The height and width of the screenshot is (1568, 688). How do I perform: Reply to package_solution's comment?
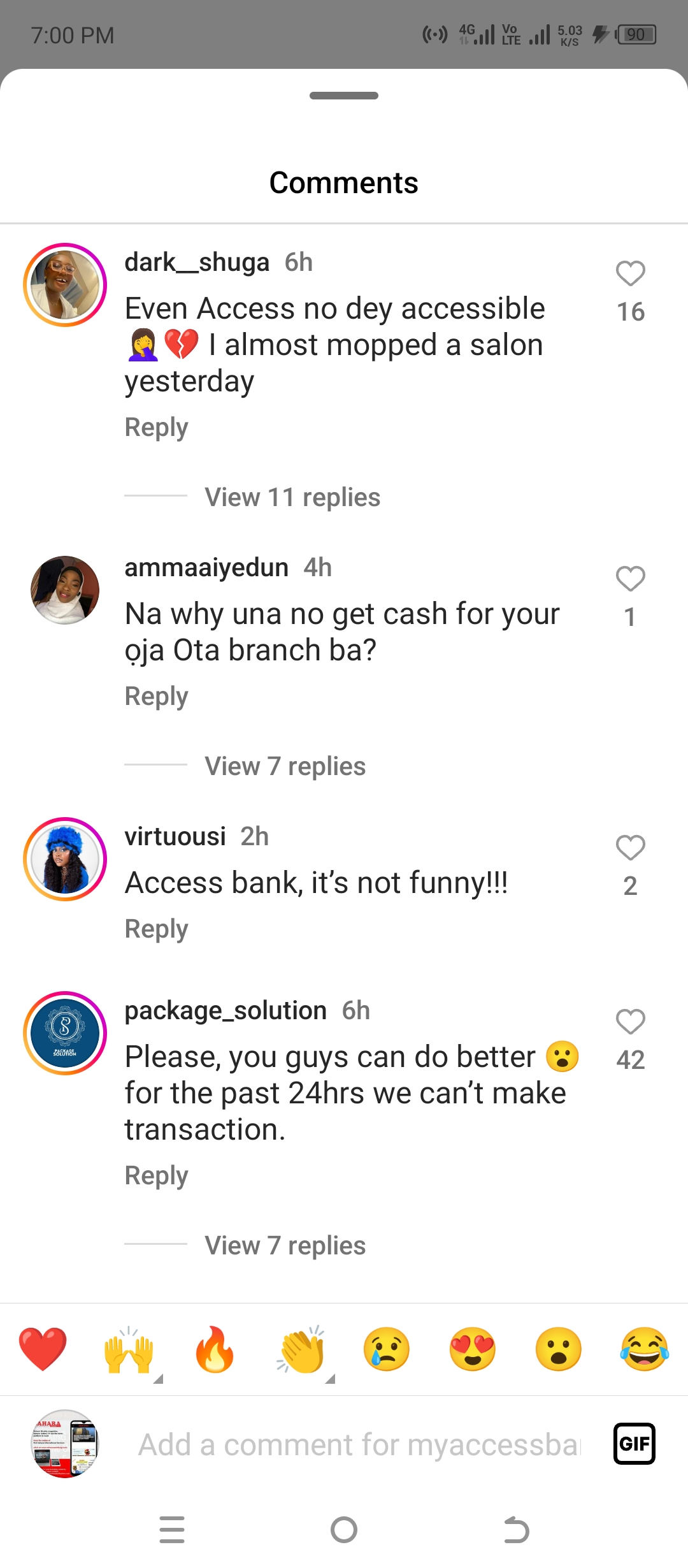[x=156, y=1175]
